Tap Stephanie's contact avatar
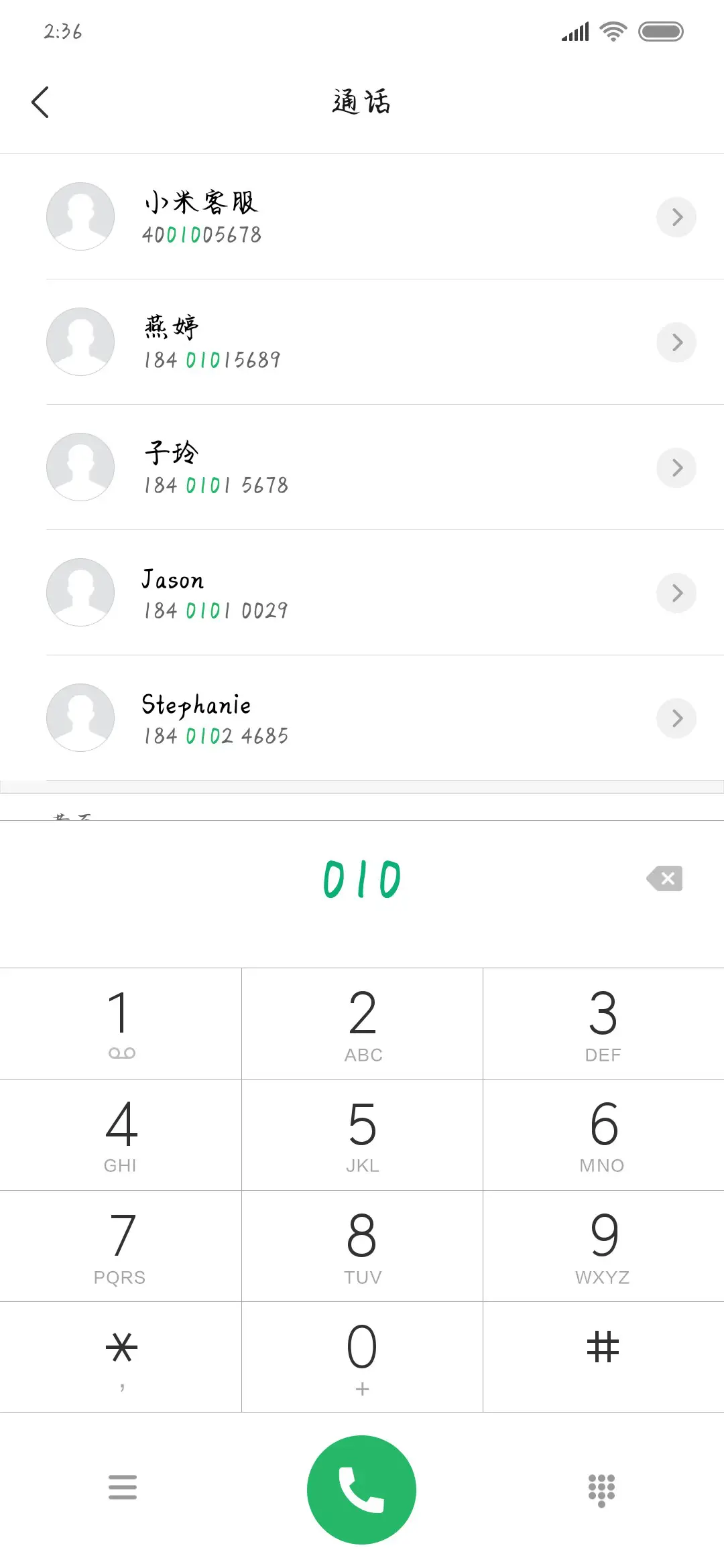The height and width of the screenshot is (1568, 724). coord(80,718)
